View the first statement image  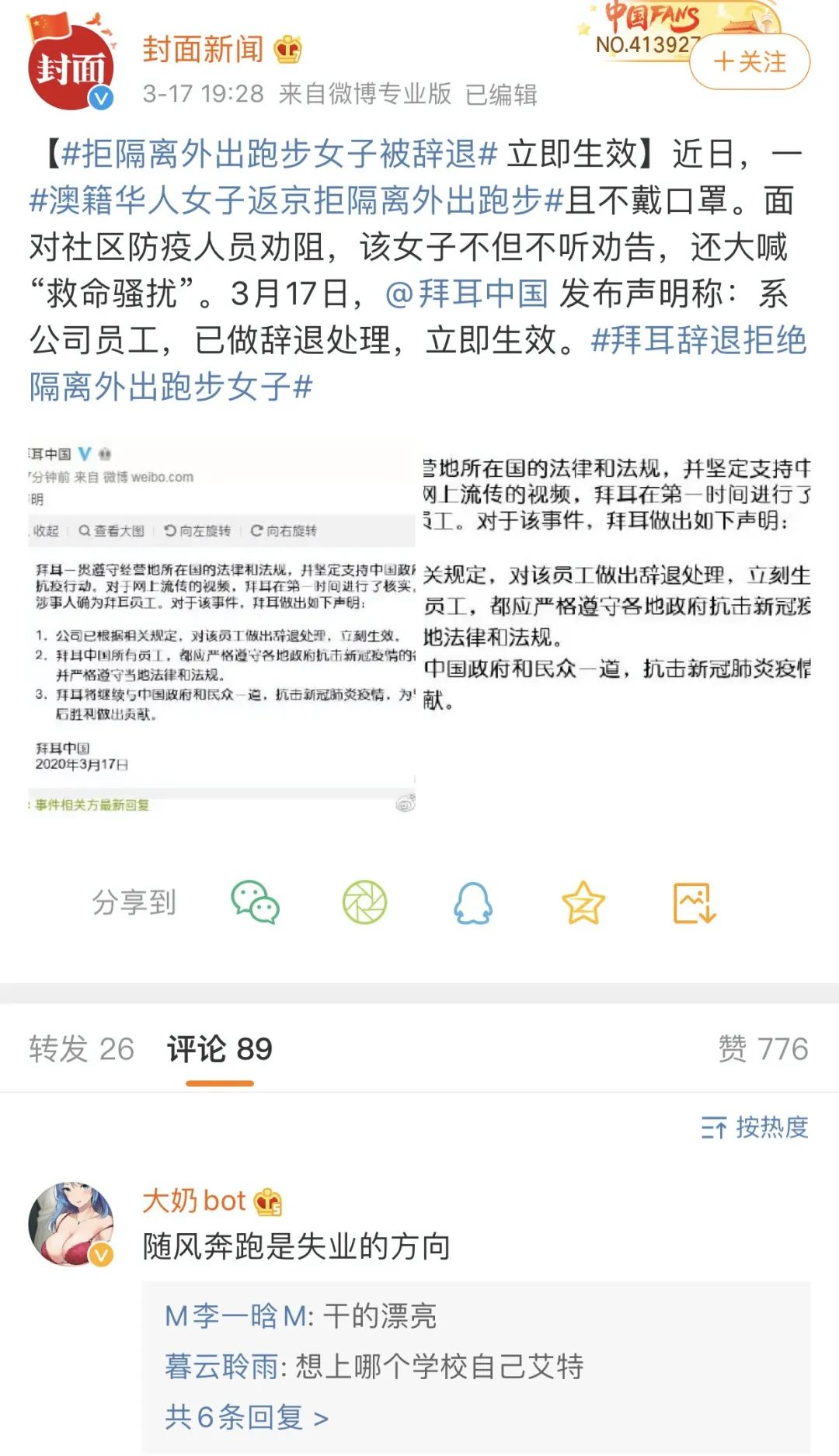[222, 626]
